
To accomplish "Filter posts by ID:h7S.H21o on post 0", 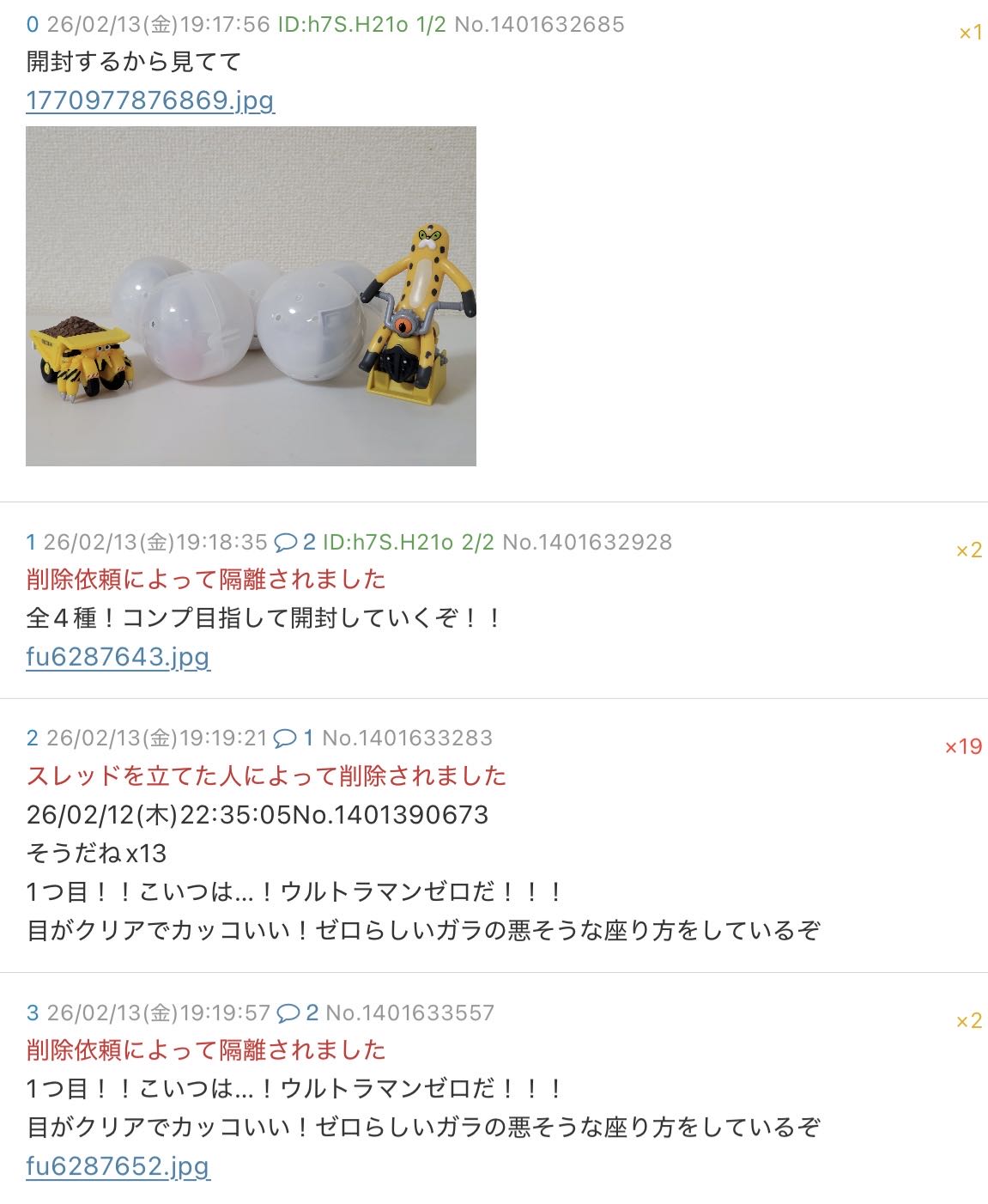I will 361,24.
